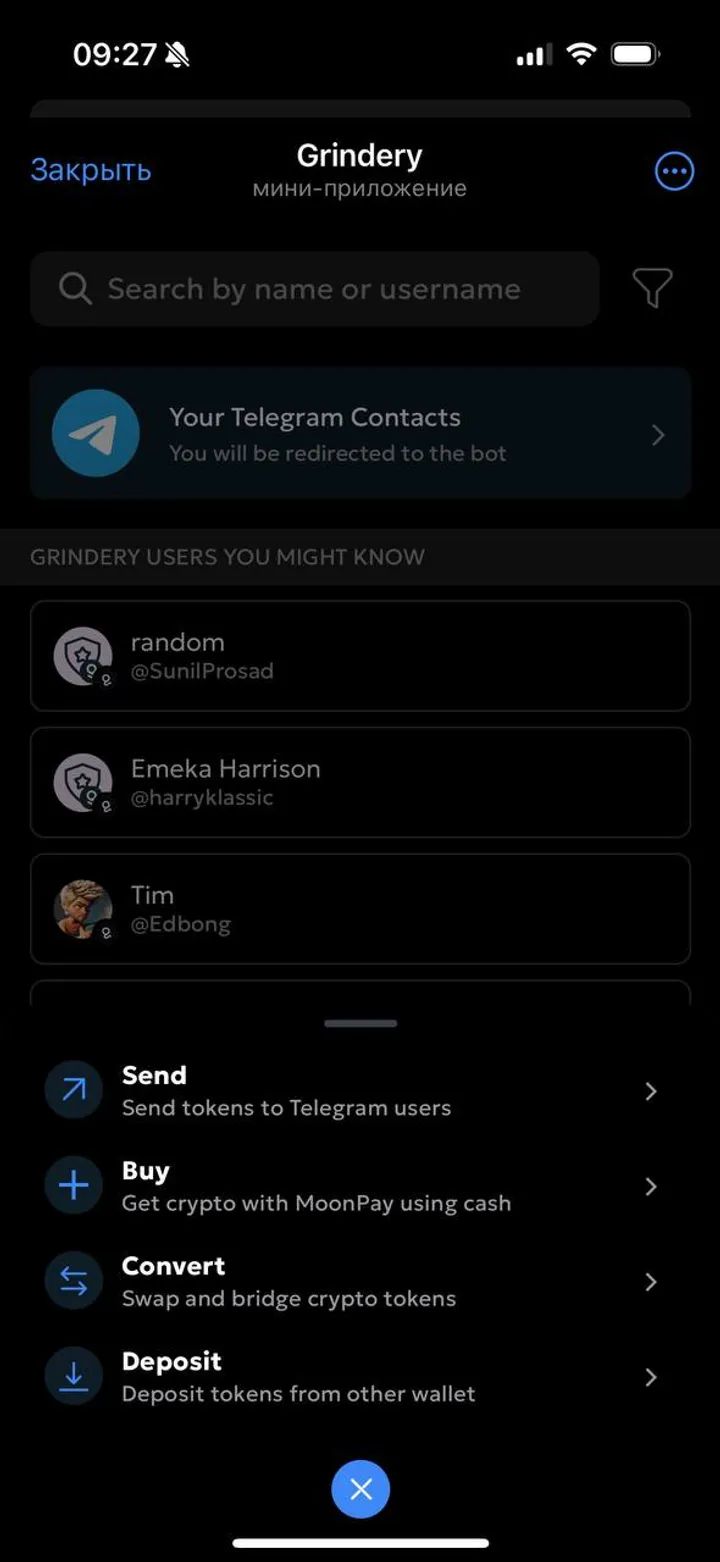Tap the search filter funnel icon
The height and width of the screenshot is (1562, 720).
point(652,288)
